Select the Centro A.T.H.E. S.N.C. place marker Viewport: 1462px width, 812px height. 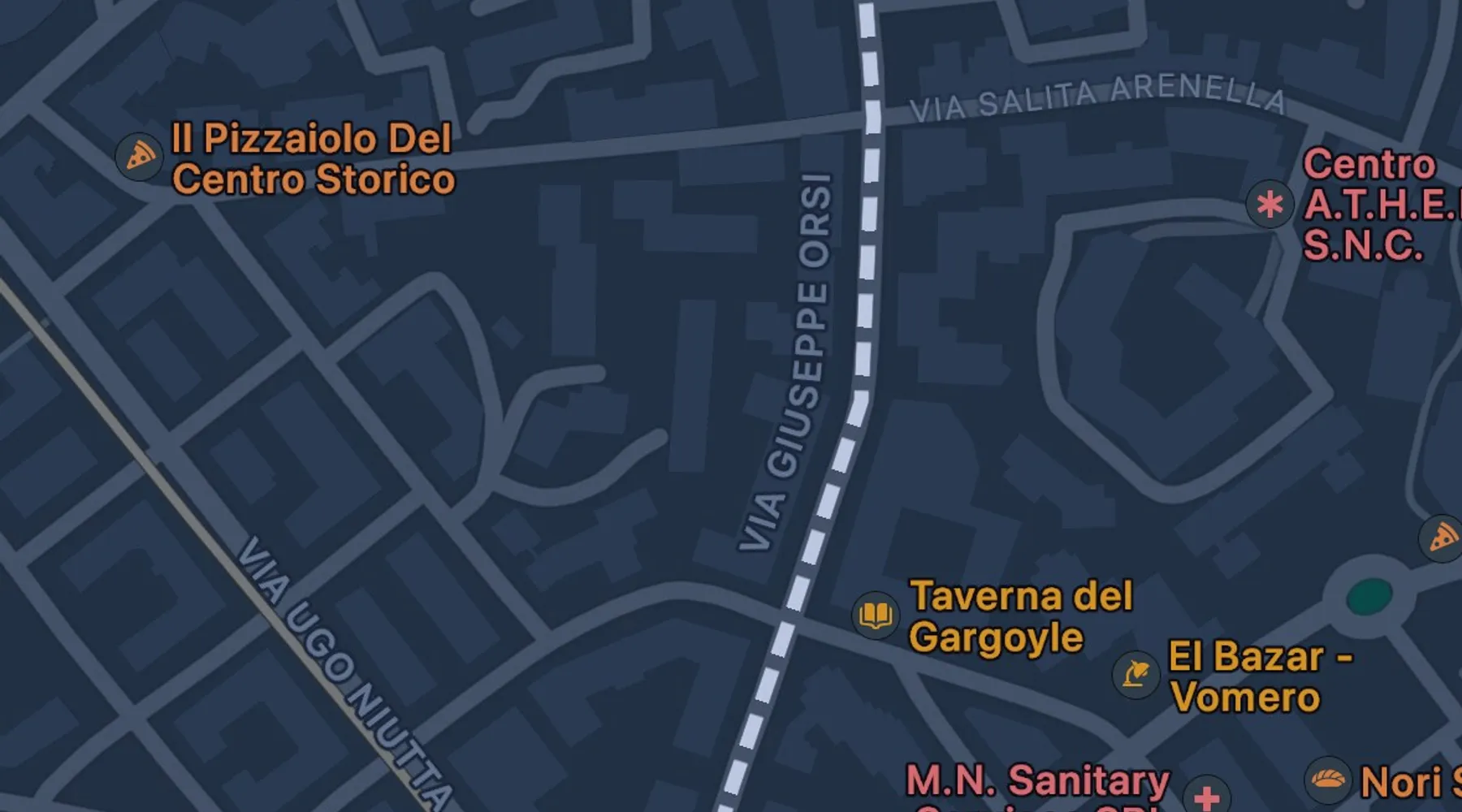[x=1270, y=204]
